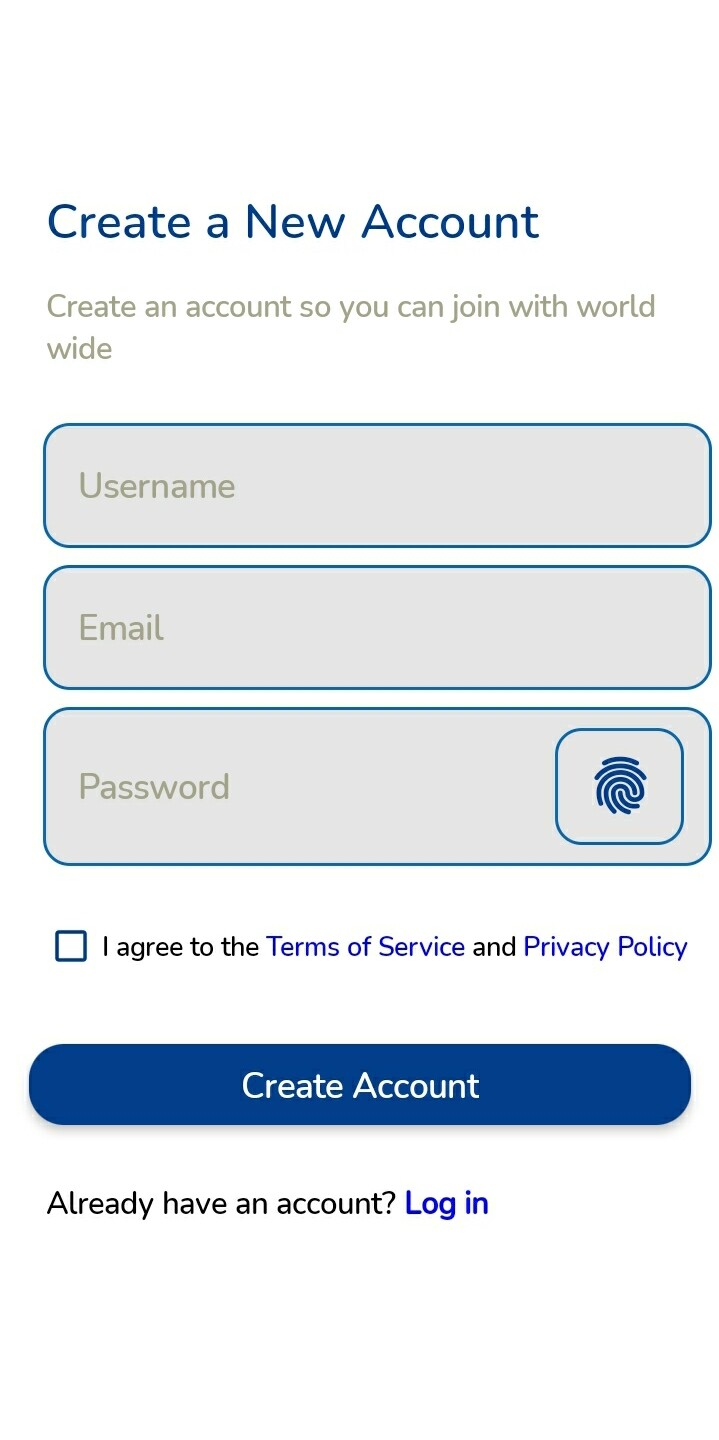Focus the Username text field
This screenshot has height=1440, width=719.
coord(377,486)
